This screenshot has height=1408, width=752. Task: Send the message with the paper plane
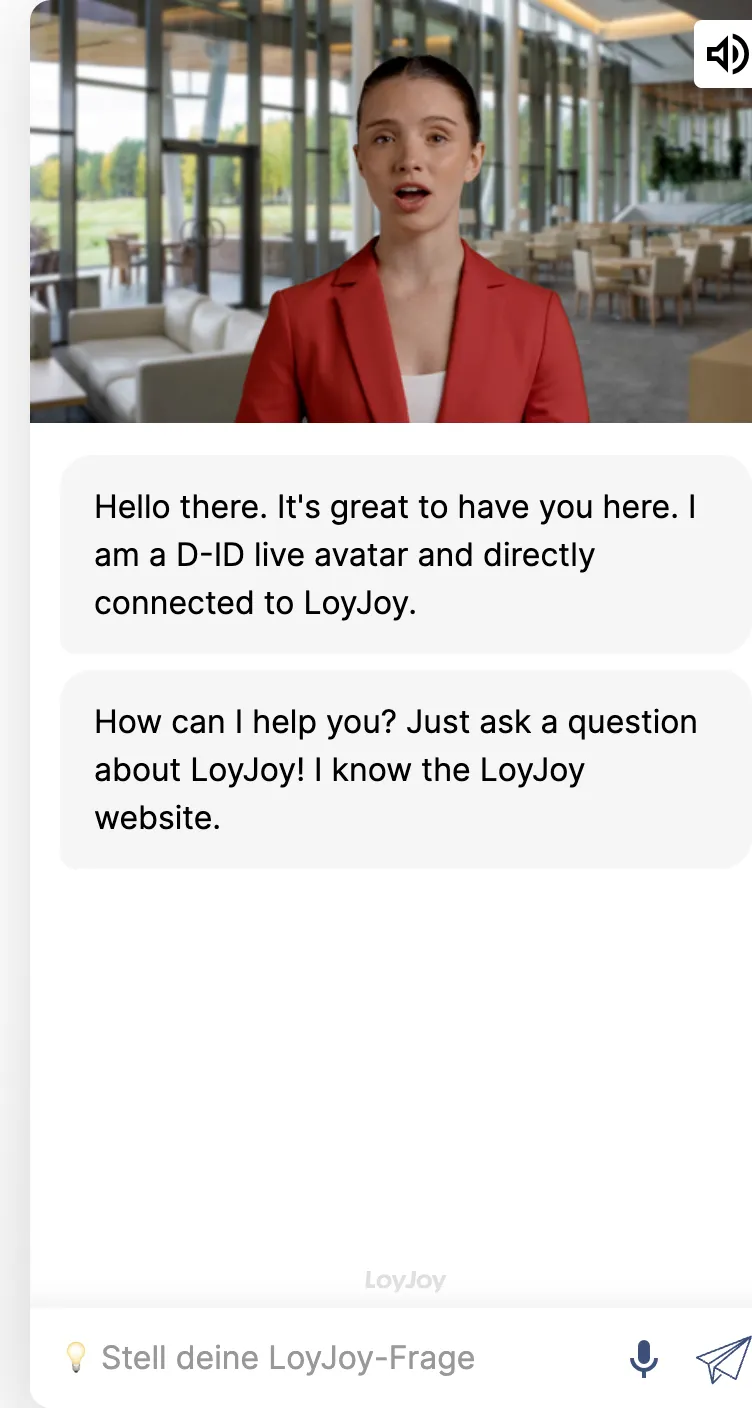coord(724,1359)
